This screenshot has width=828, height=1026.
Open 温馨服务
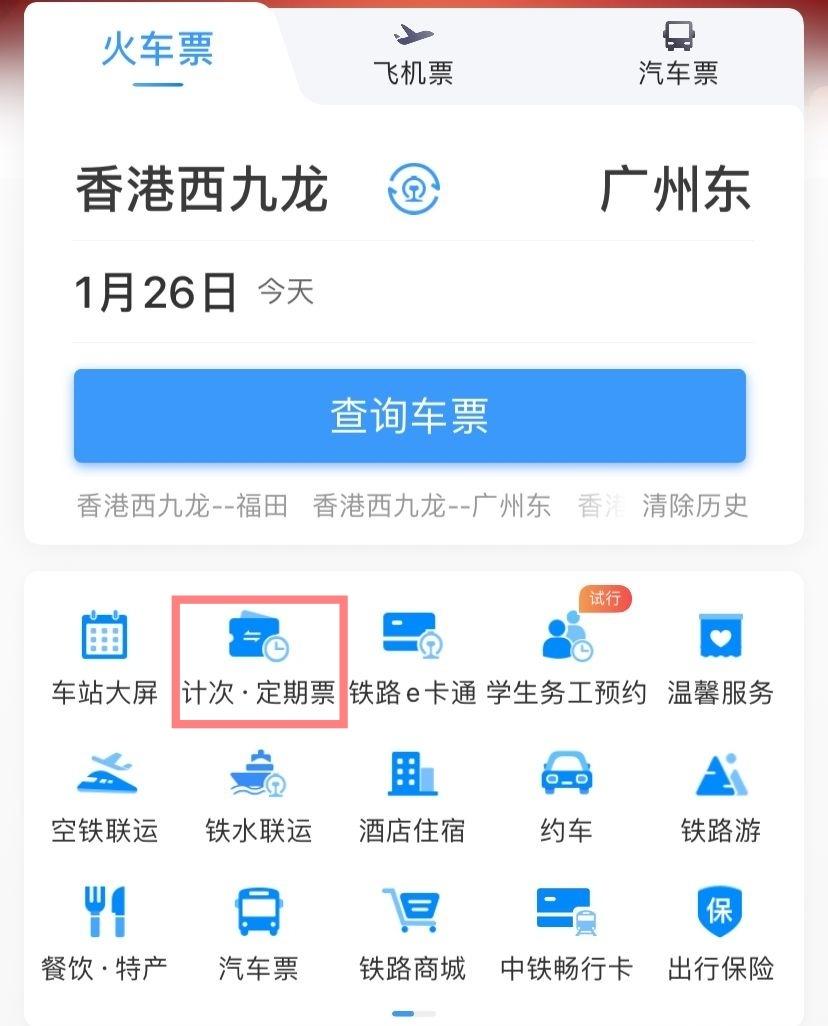pos(720,656)
